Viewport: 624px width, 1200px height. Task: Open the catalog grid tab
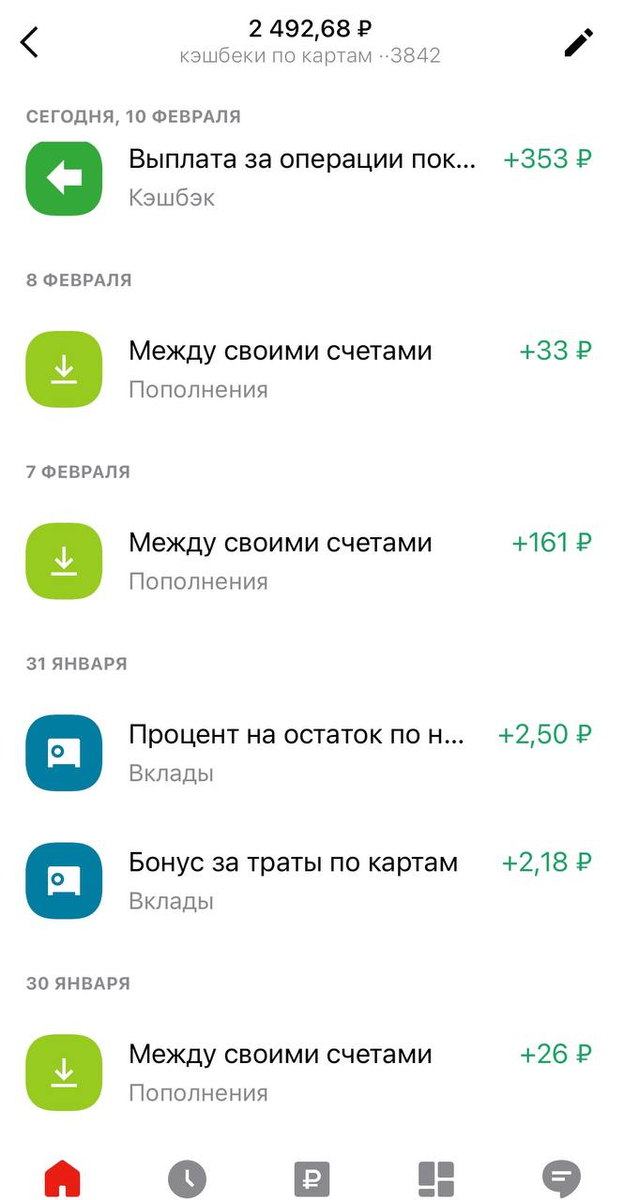[x=436, y=1178]
